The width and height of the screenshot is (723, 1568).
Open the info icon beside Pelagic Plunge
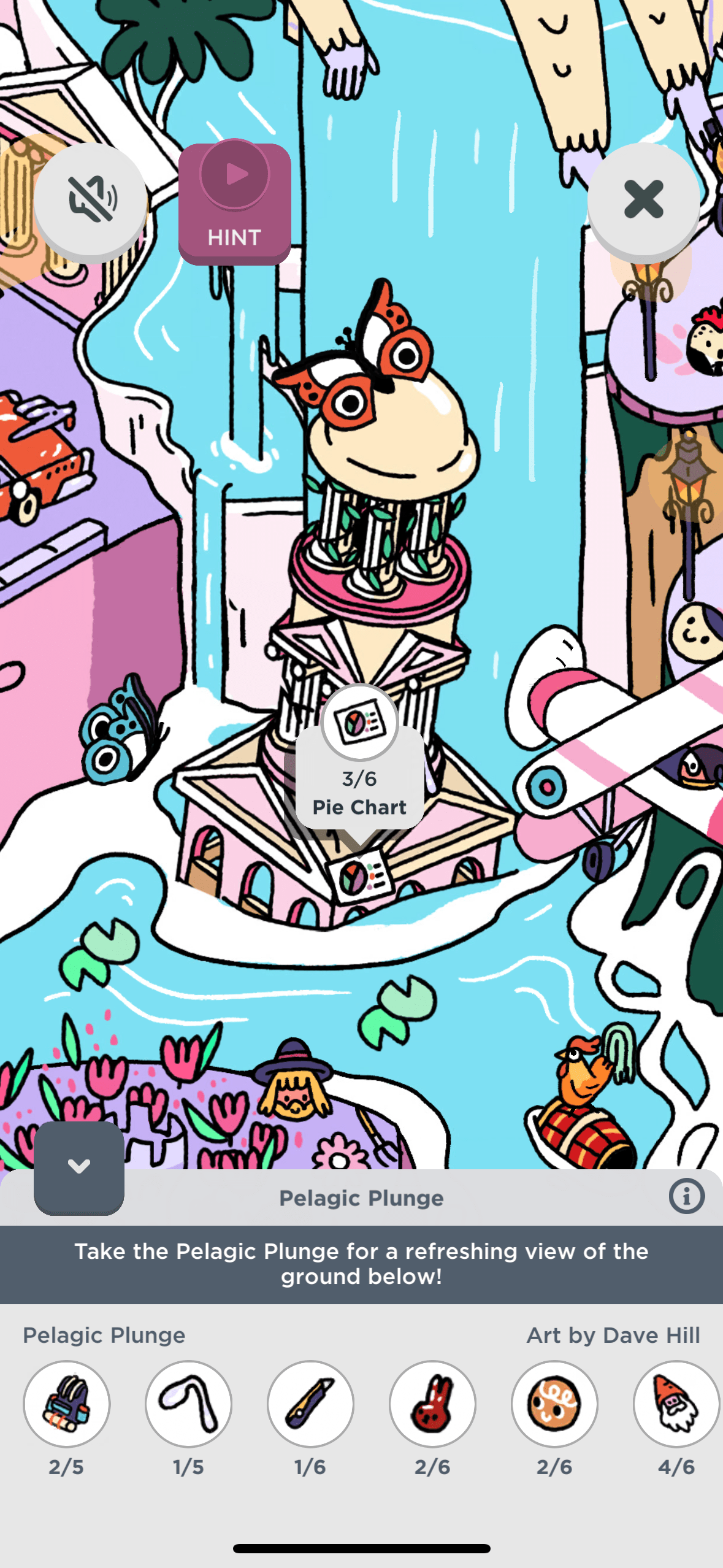click(x=686, y=1196)
